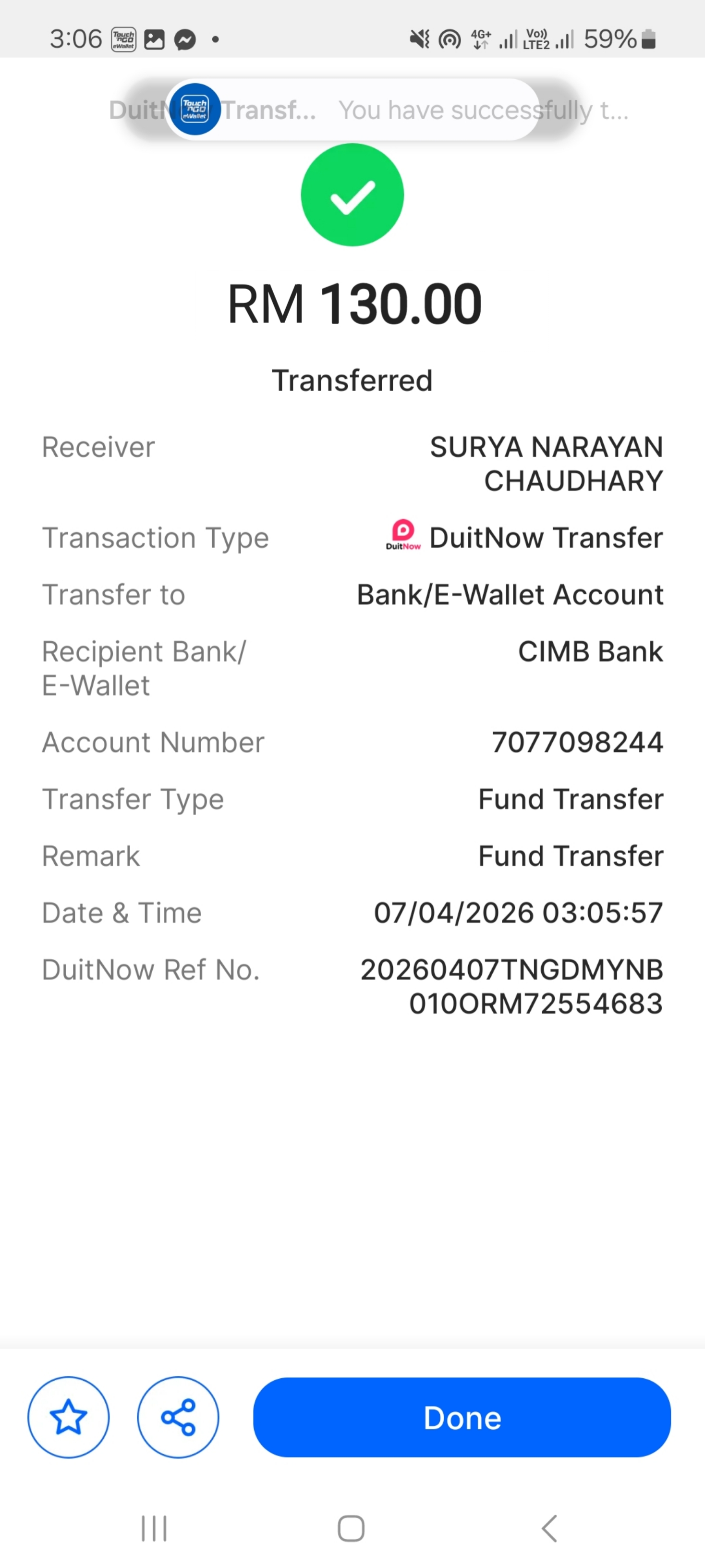Tap Done to finish the transfer
Viewport: 705px width, 1568px height.
(462, 1417)
